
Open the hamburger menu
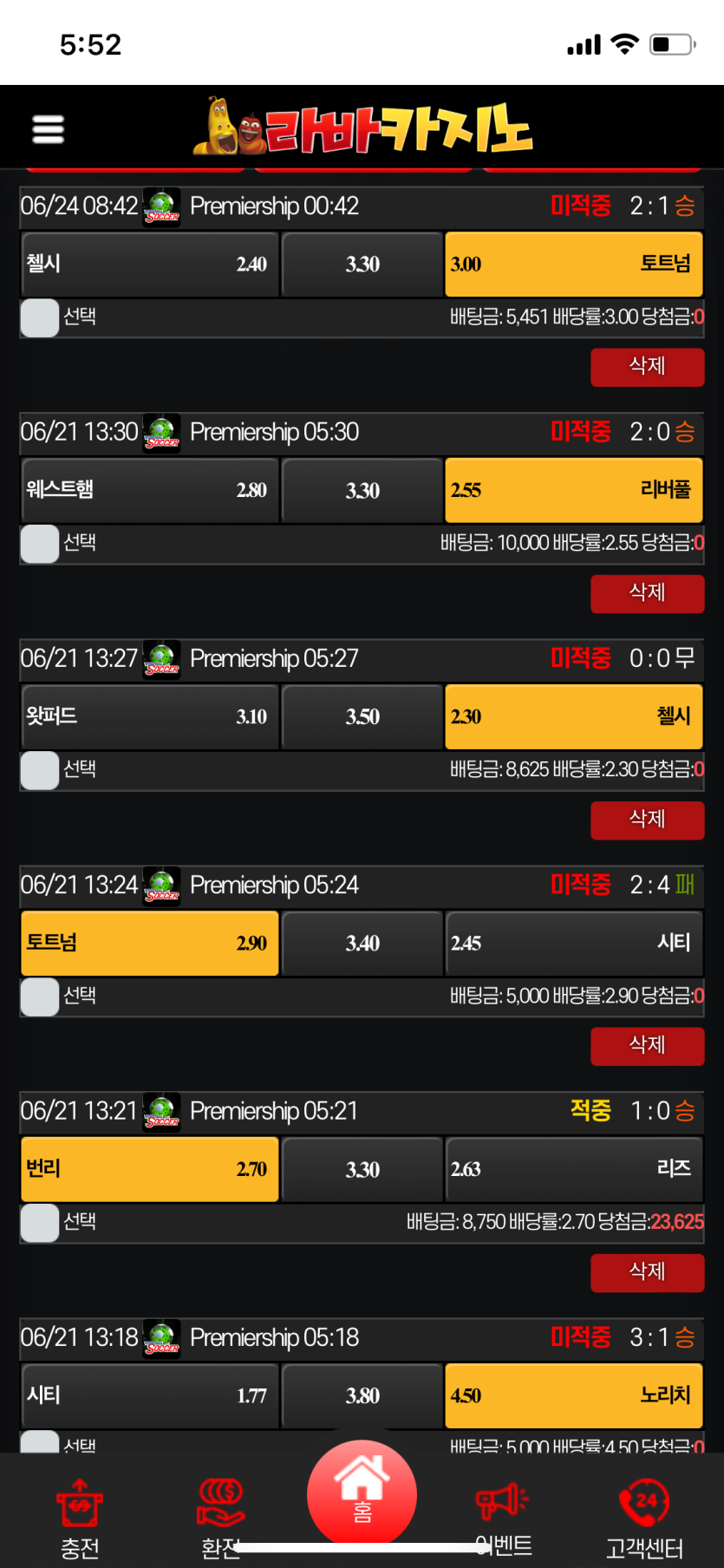point(49,129)
